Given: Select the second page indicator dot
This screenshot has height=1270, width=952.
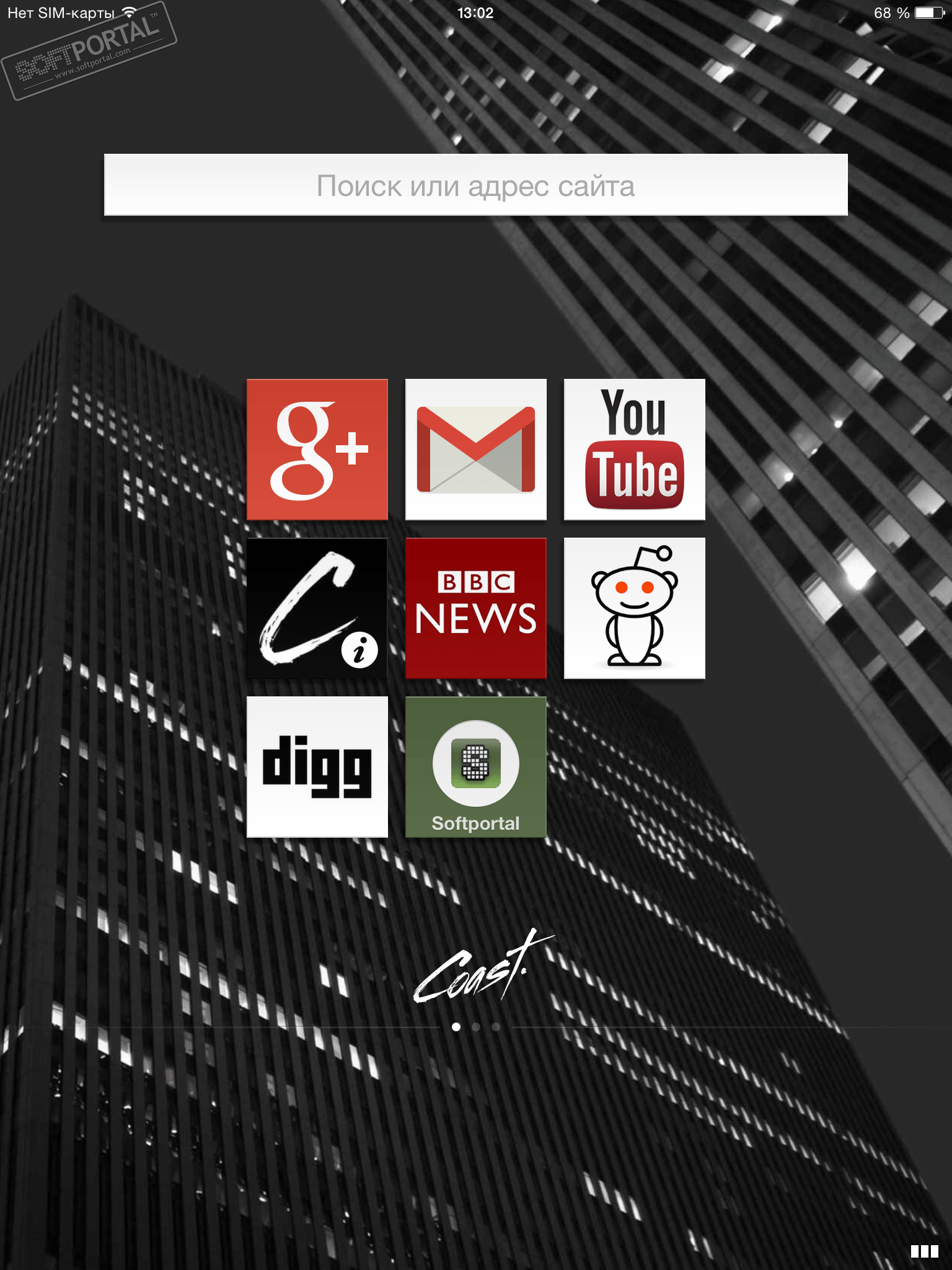Looking at the screenshot, I should coord(476,1027).
